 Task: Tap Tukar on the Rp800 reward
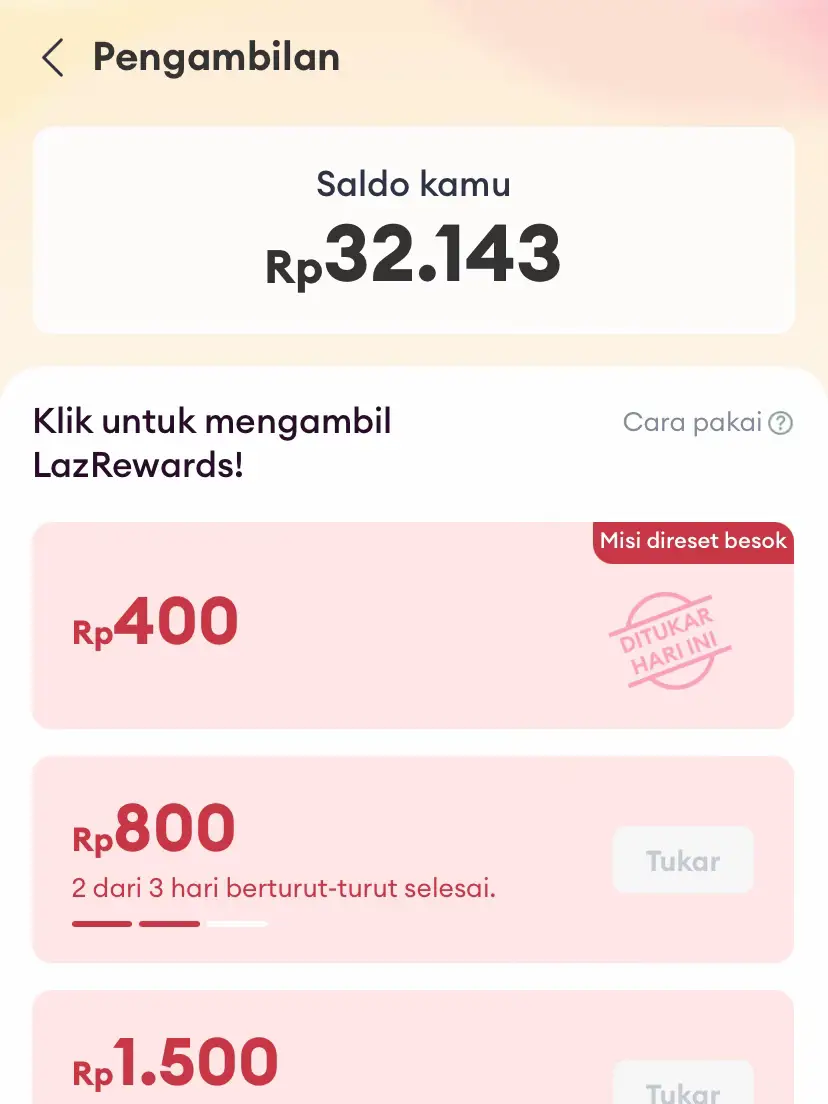click(x=683, y=860)
